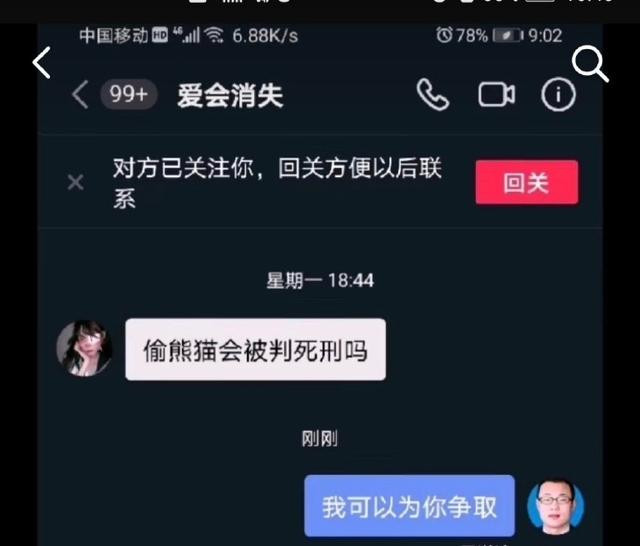
Task: Open the search magnifier icon
Action: 589,64
